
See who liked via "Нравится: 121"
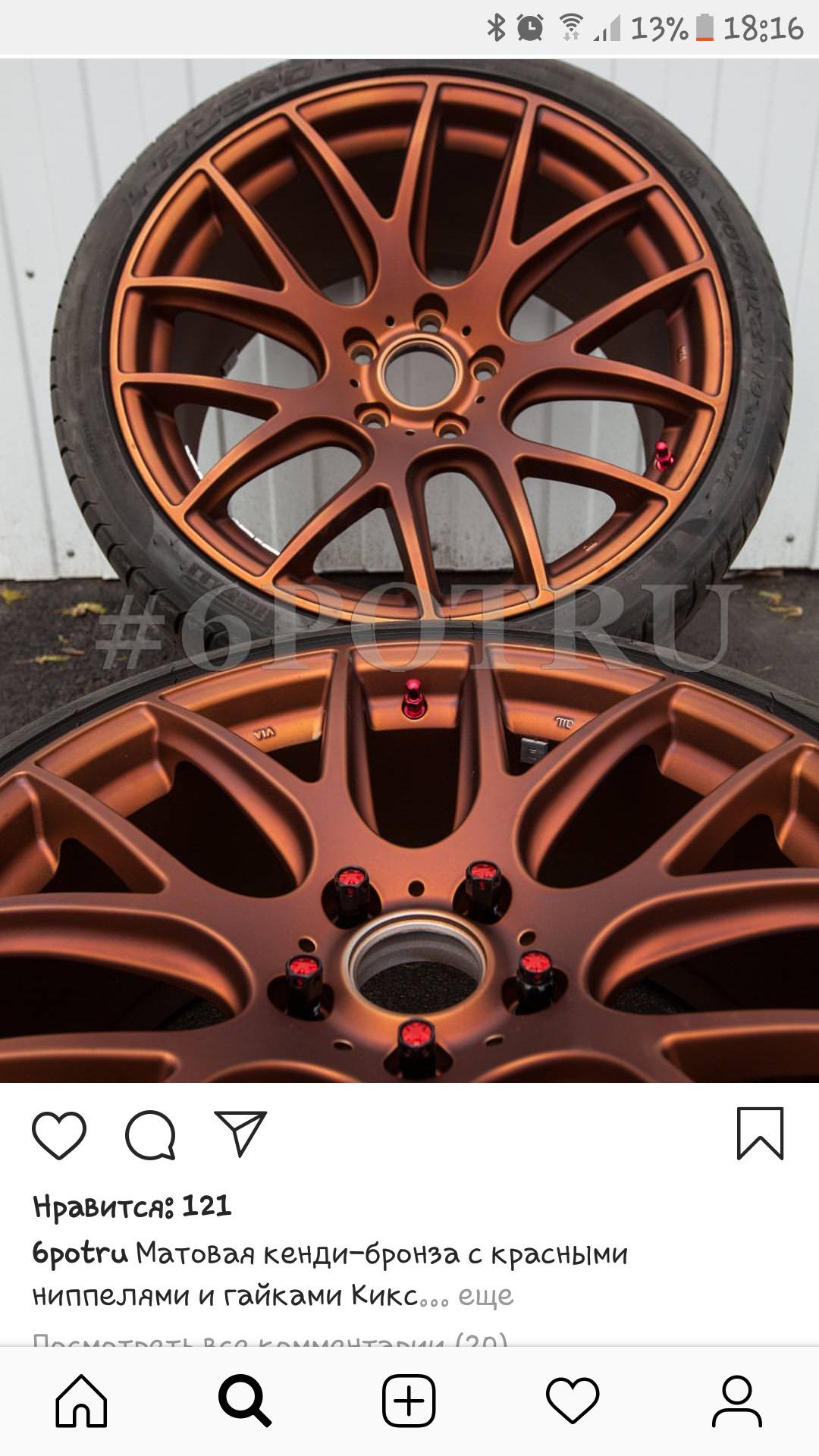(x=132, y=1206)
